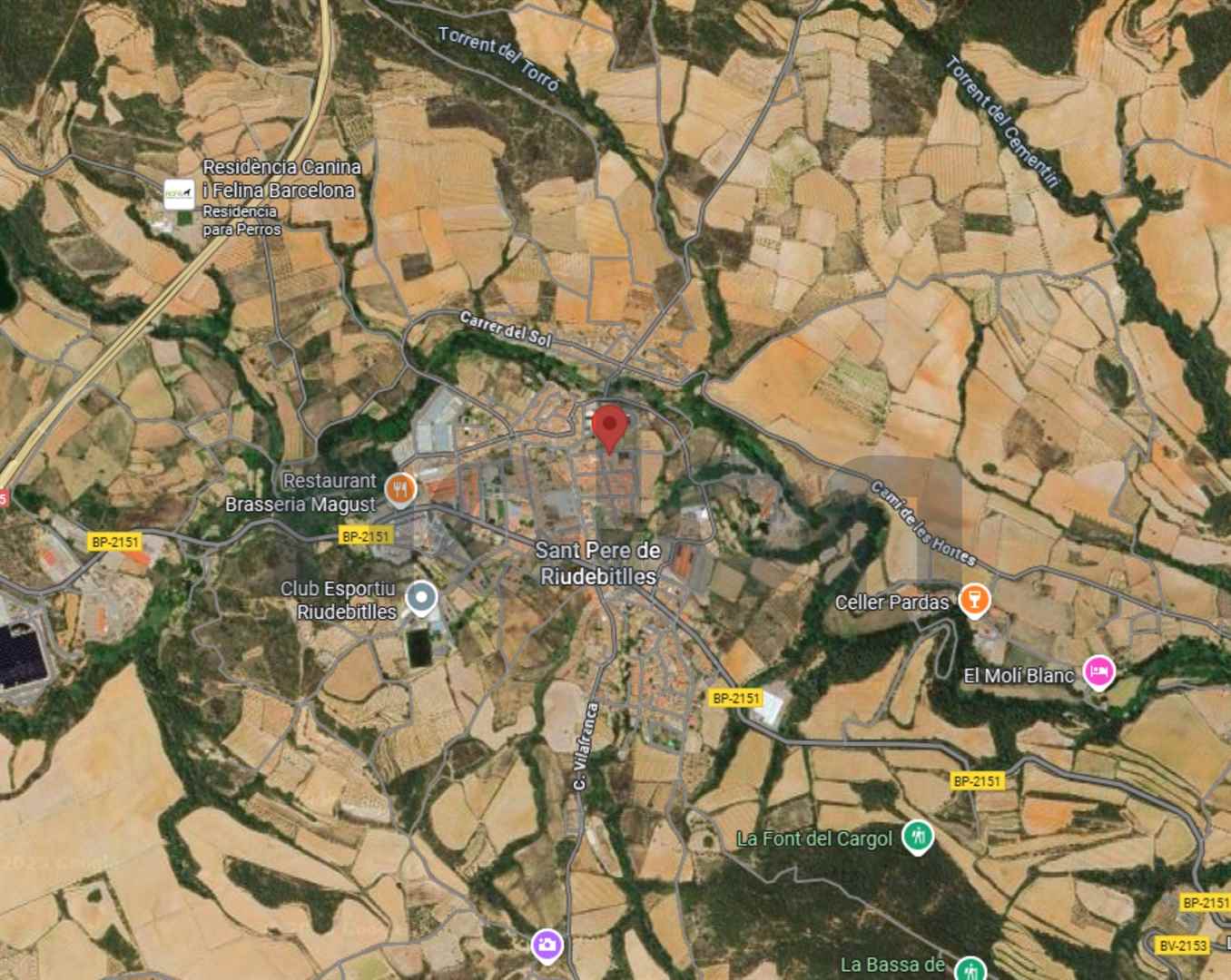This screenshot has width=1231, height=980.
Task: Tap the red location pin
Action: (610, 426)
